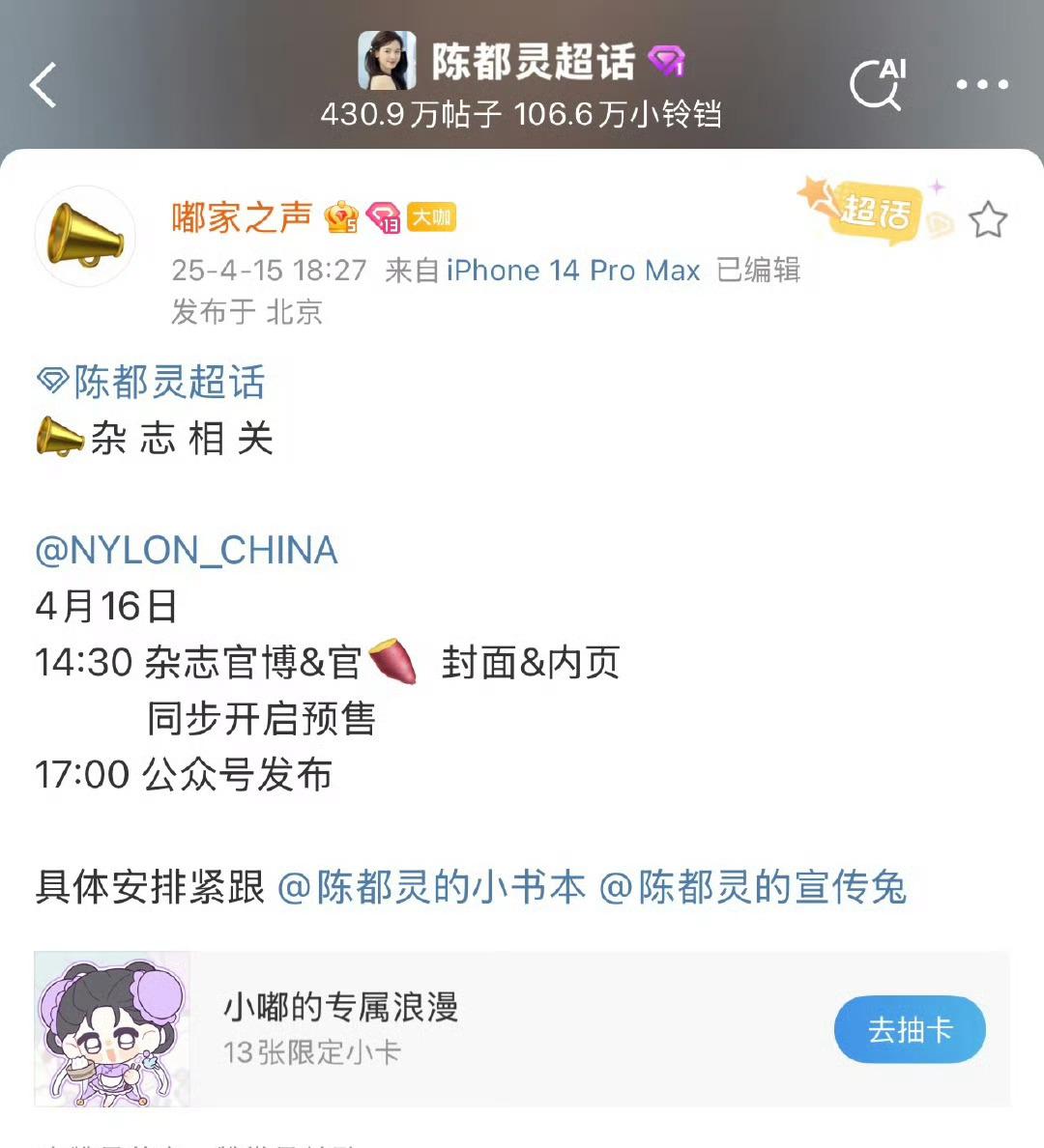Screen dimensions: 1044x1148
Task: Open the @陈都灵的宣传兔 mention
Action: 753,887
